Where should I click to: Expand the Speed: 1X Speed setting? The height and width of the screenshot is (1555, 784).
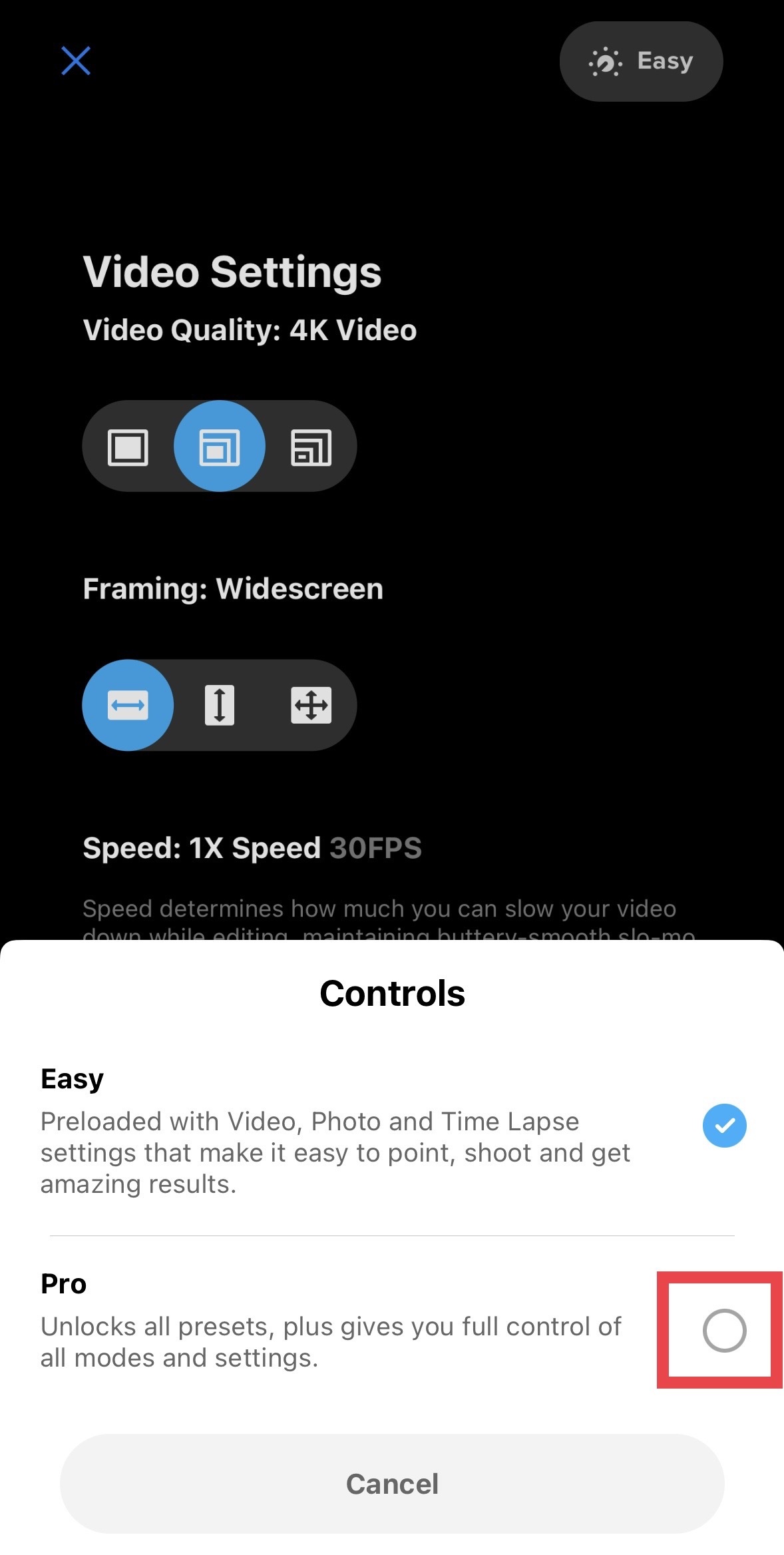point(253,848)
